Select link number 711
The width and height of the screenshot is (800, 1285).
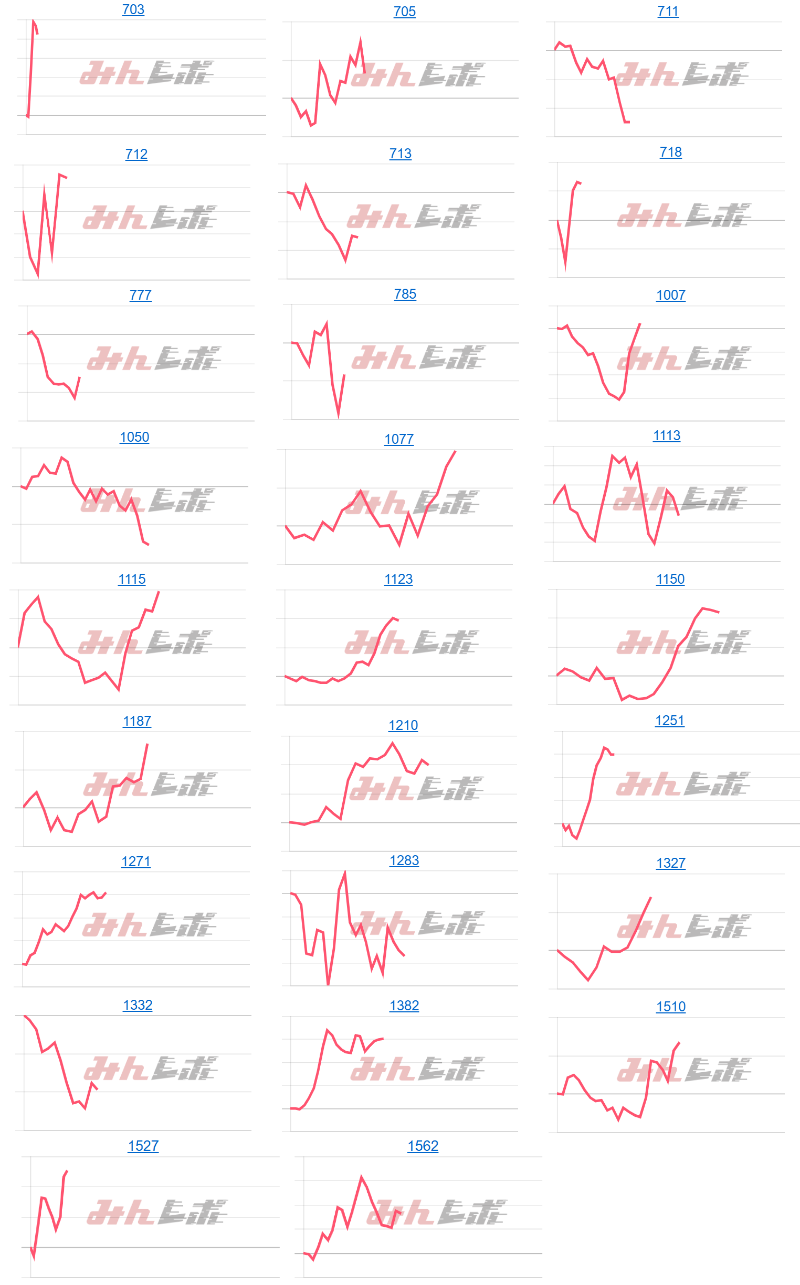pyautogui.click(x=668, y=12)
